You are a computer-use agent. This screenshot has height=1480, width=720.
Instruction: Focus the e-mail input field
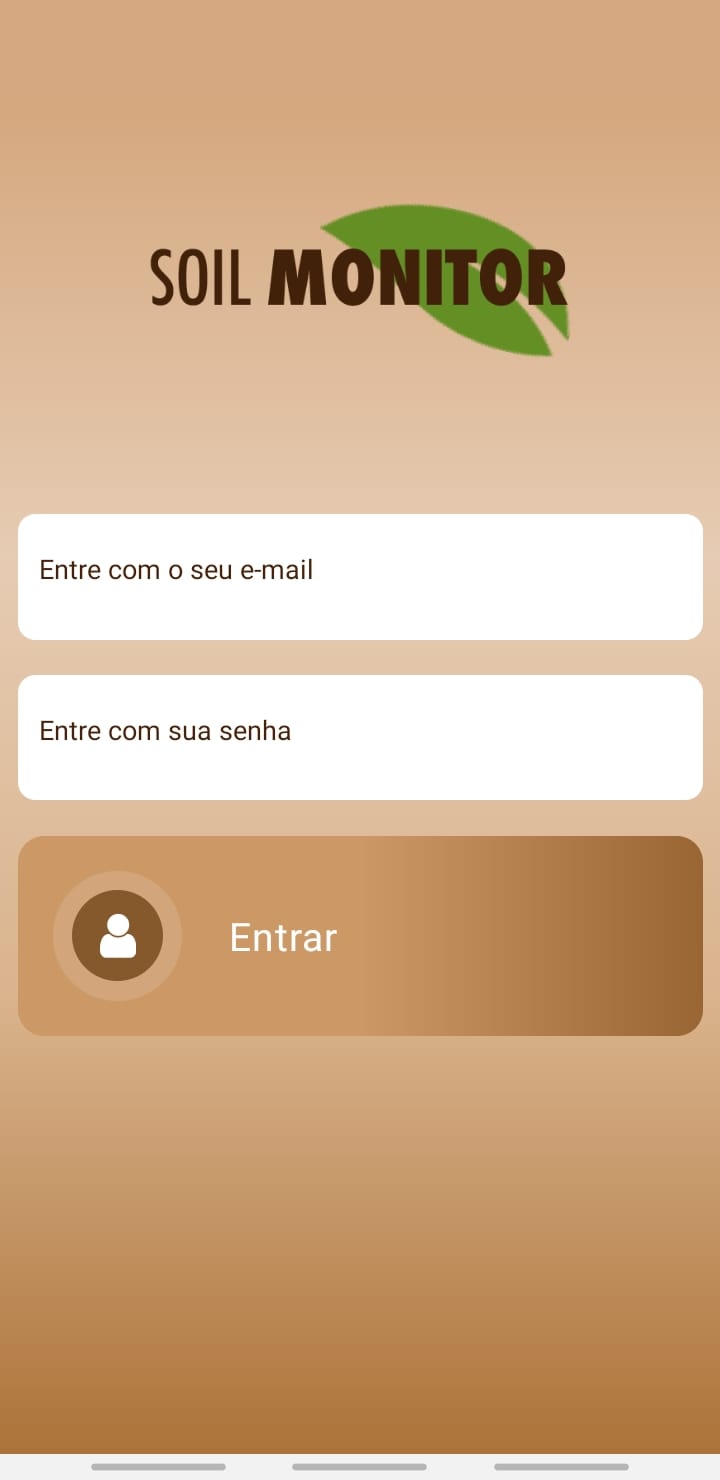point(360,577)
